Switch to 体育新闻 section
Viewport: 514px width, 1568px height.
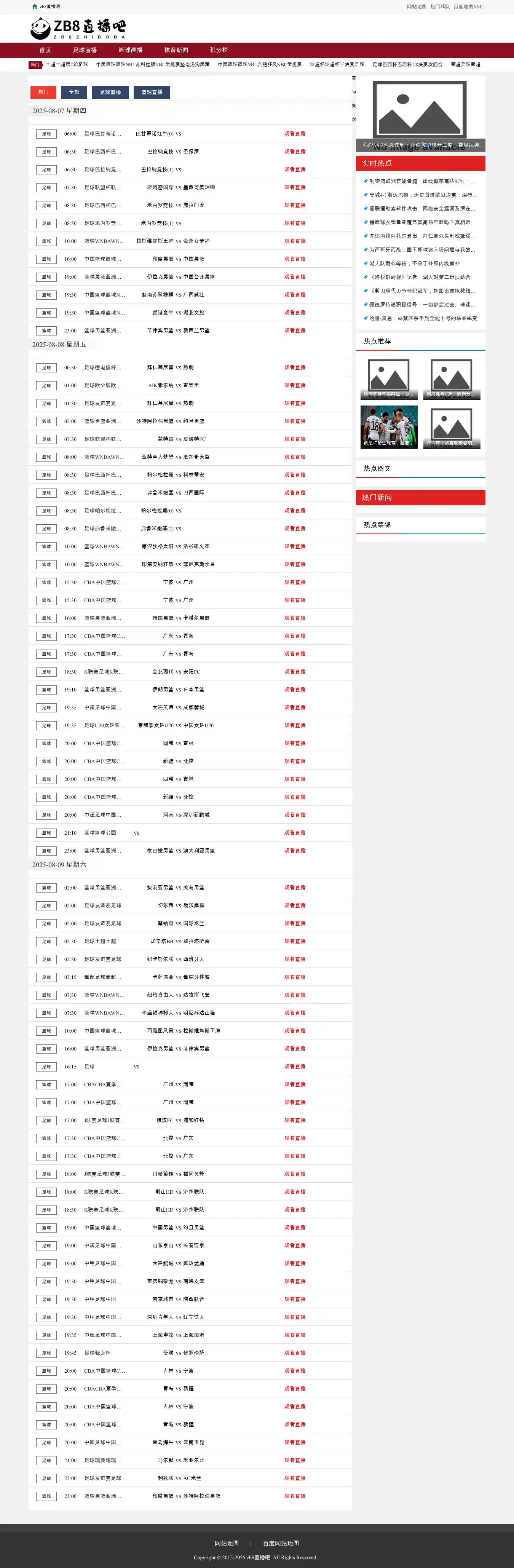click(176, 50)
